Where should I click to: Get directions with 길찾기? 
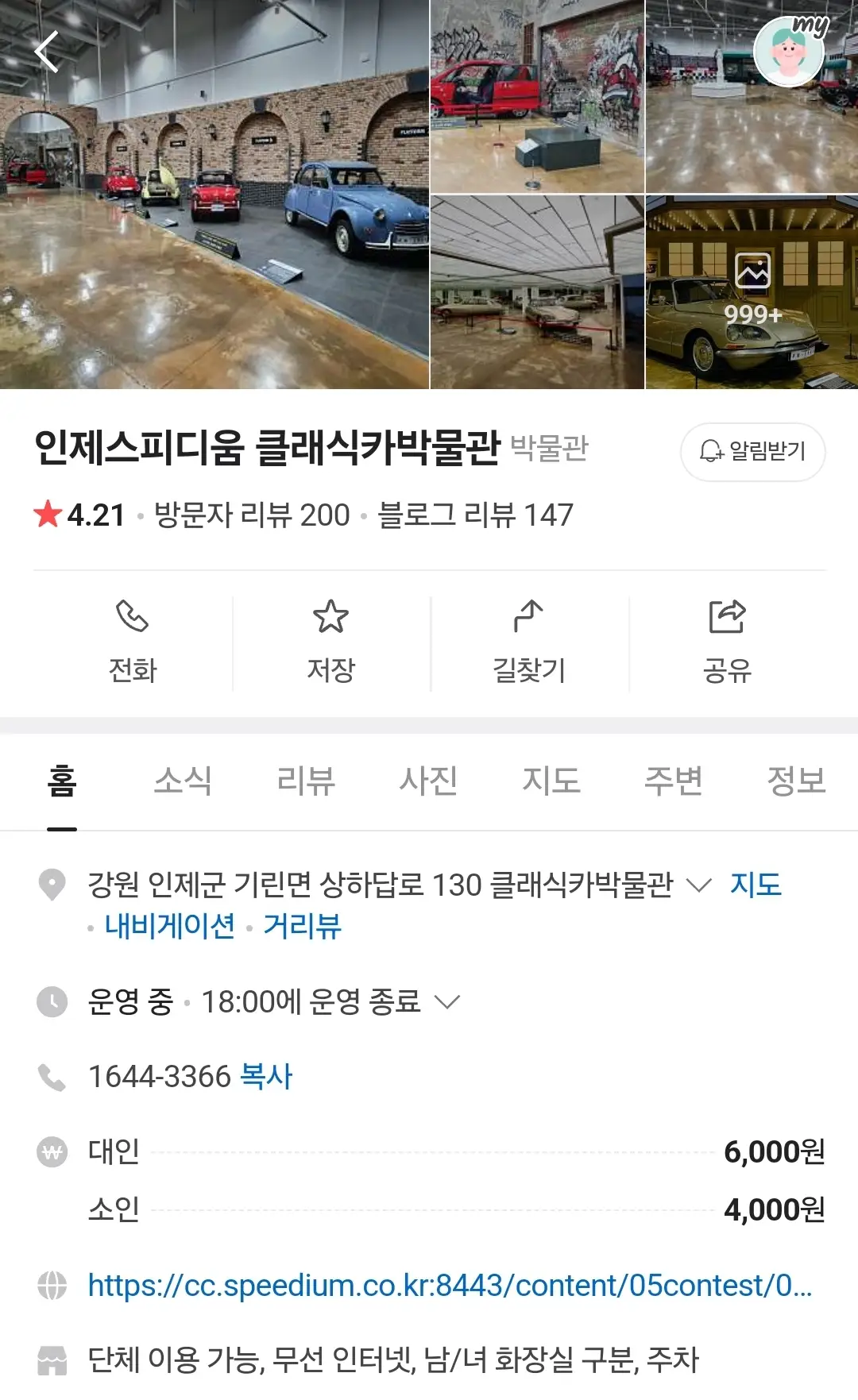click(x=529, y=643)
